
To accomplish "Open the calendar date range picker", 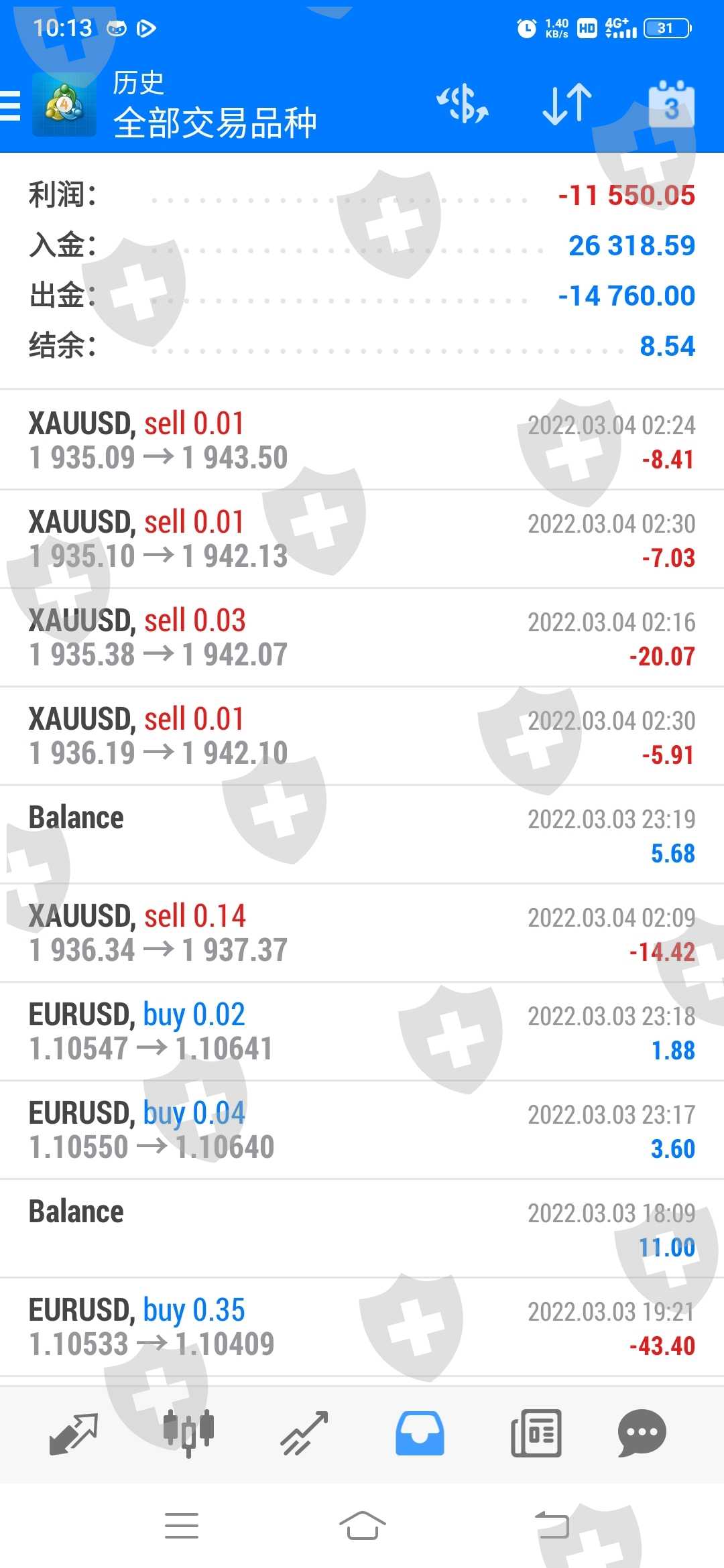I will click(671, 105).
